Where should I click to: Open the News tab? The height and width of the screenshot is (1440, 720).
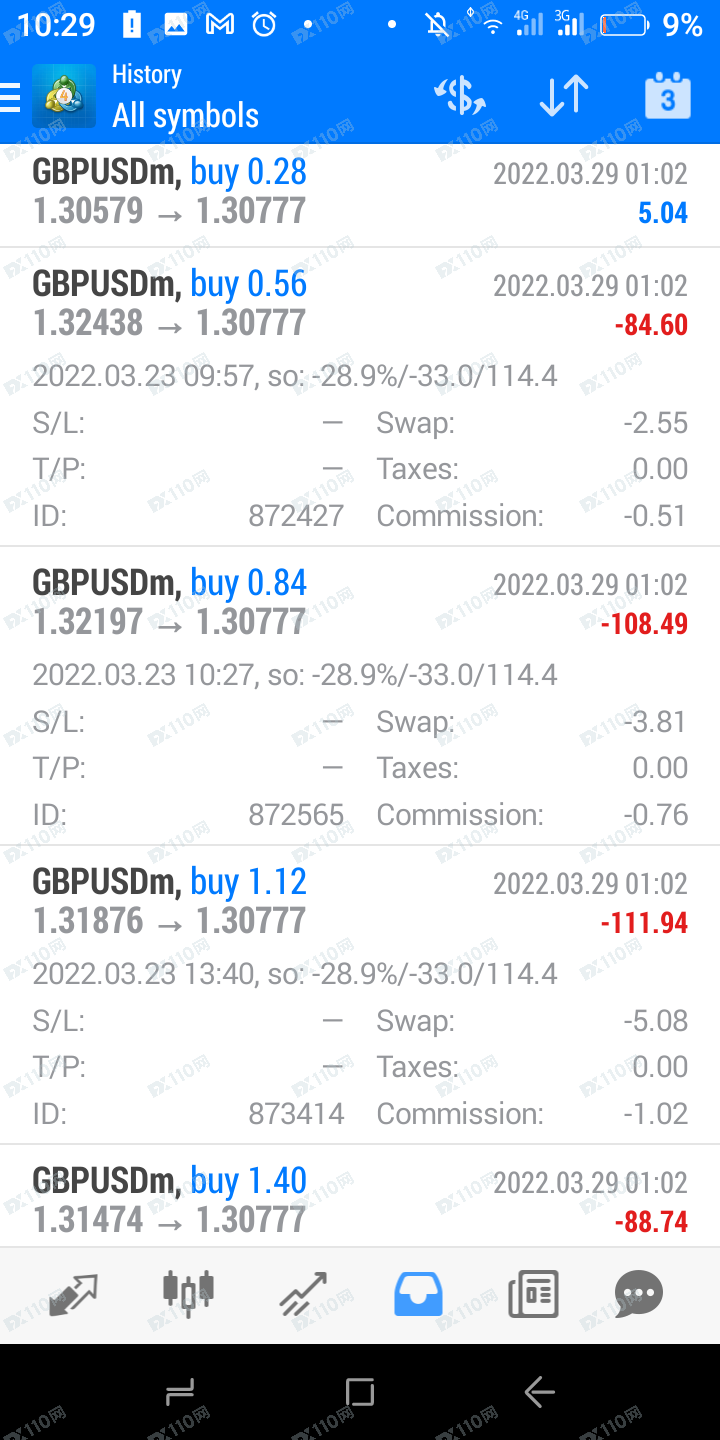point(533,1294)
